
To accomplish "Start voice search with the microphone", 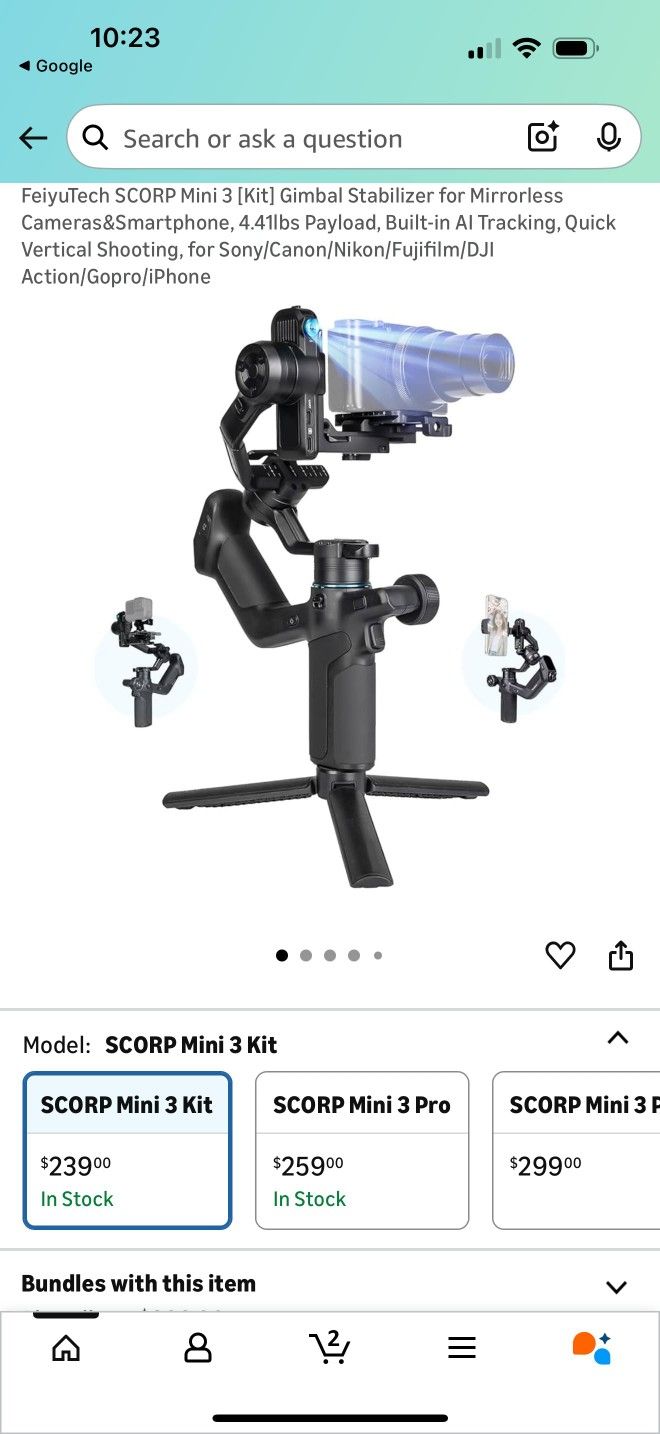I will pyautogui.click(x=608, y=138).
